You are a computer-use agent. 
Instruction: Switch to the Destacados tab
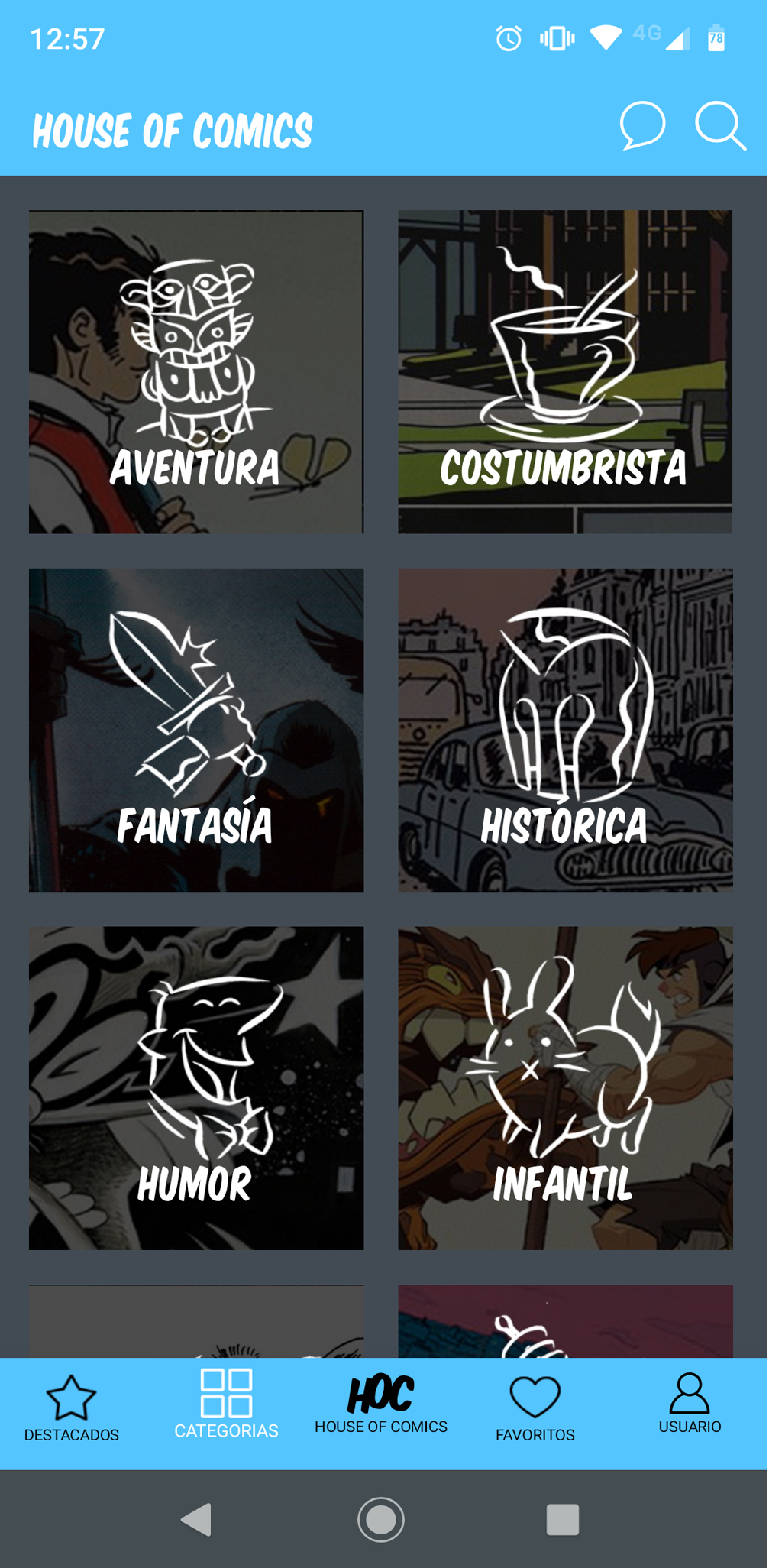(72, 1410)
